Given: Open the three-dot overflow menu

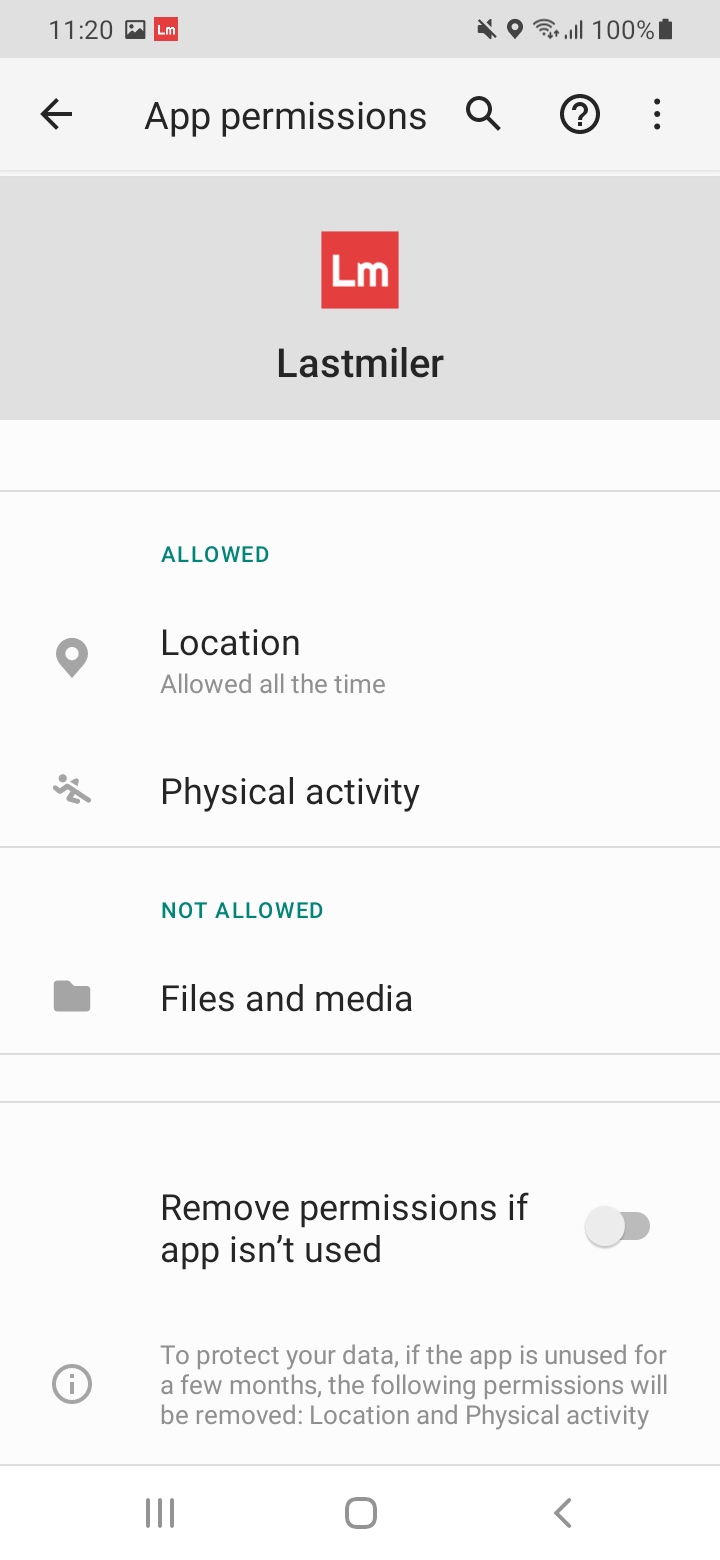Looking at the screenshot, I should coord(657,115).
